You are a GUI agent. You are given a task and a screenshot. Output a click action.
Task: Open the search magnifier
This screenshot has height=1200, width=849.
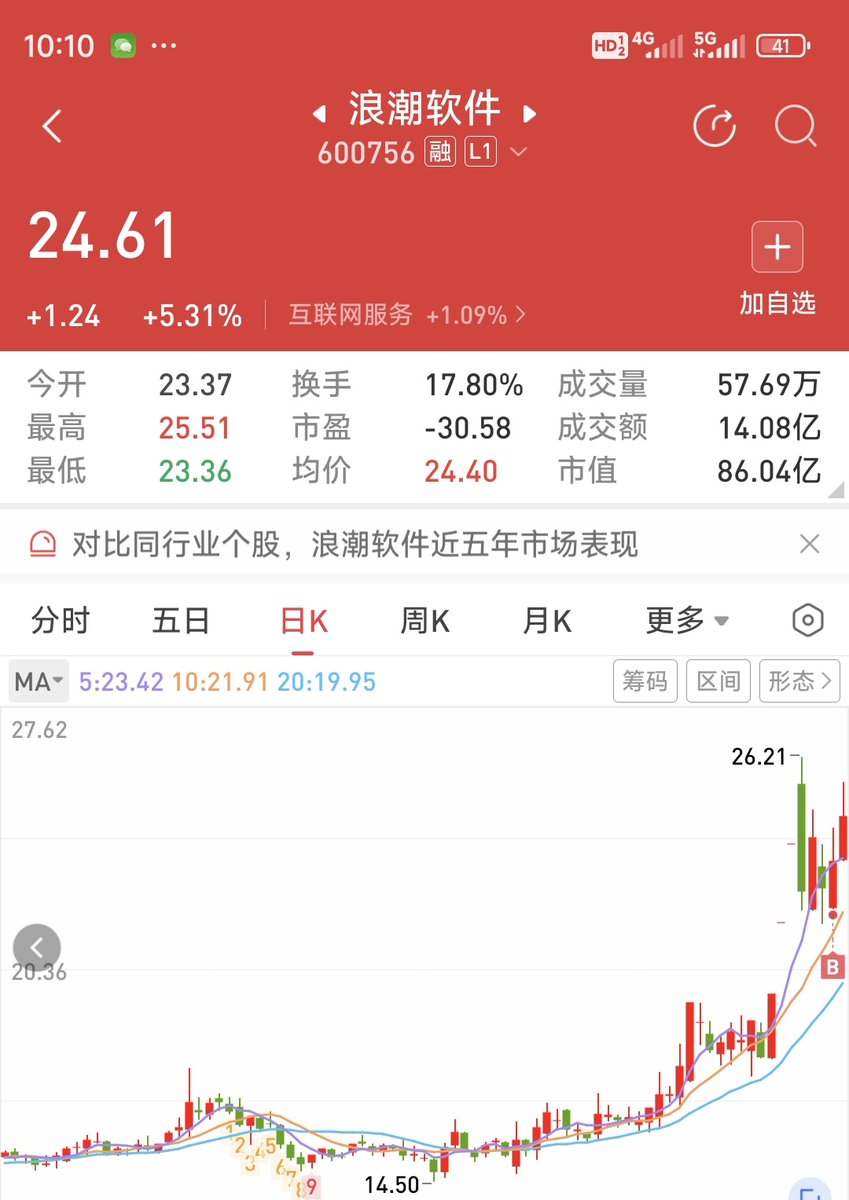[x=796, y=127]
